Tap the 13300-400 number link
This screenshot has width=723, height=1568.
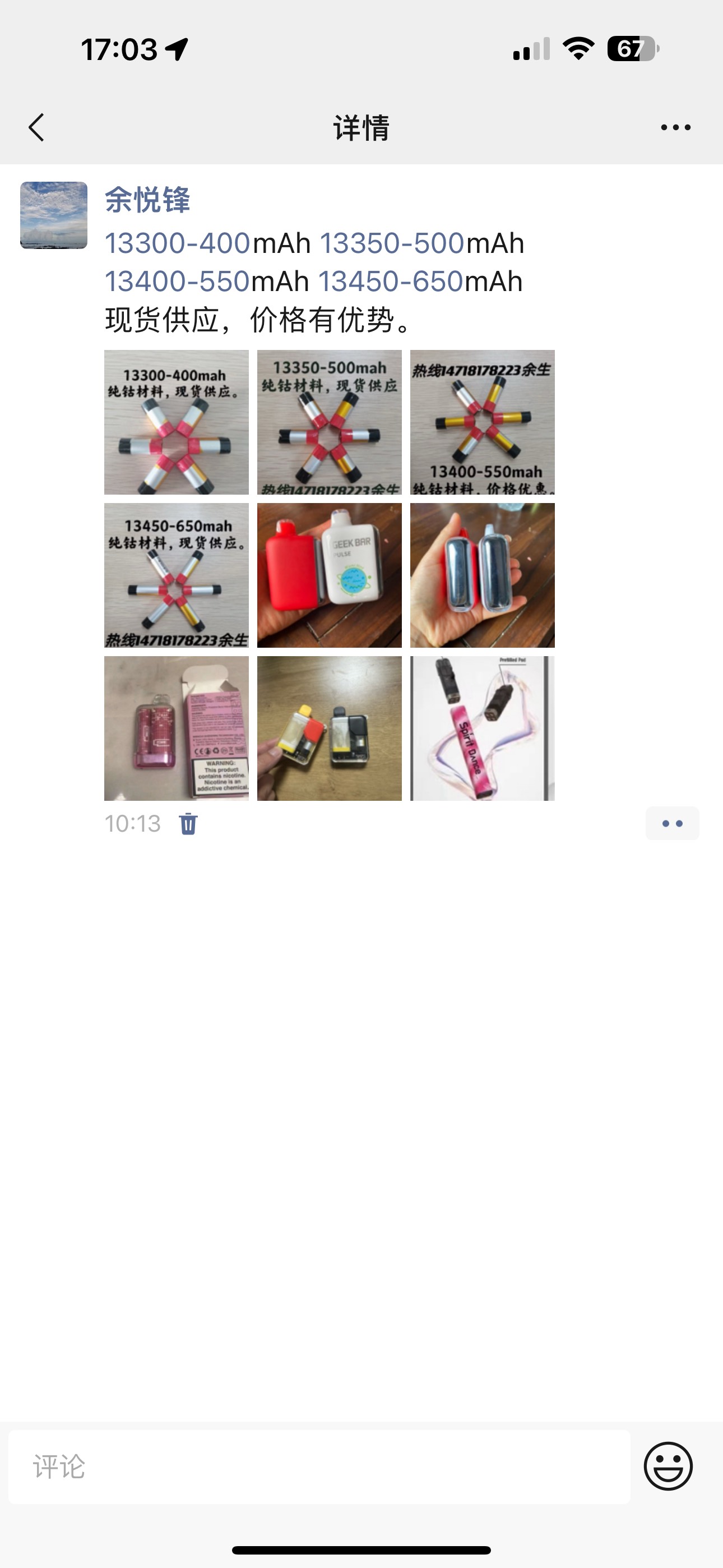click(x=178, y=243)
